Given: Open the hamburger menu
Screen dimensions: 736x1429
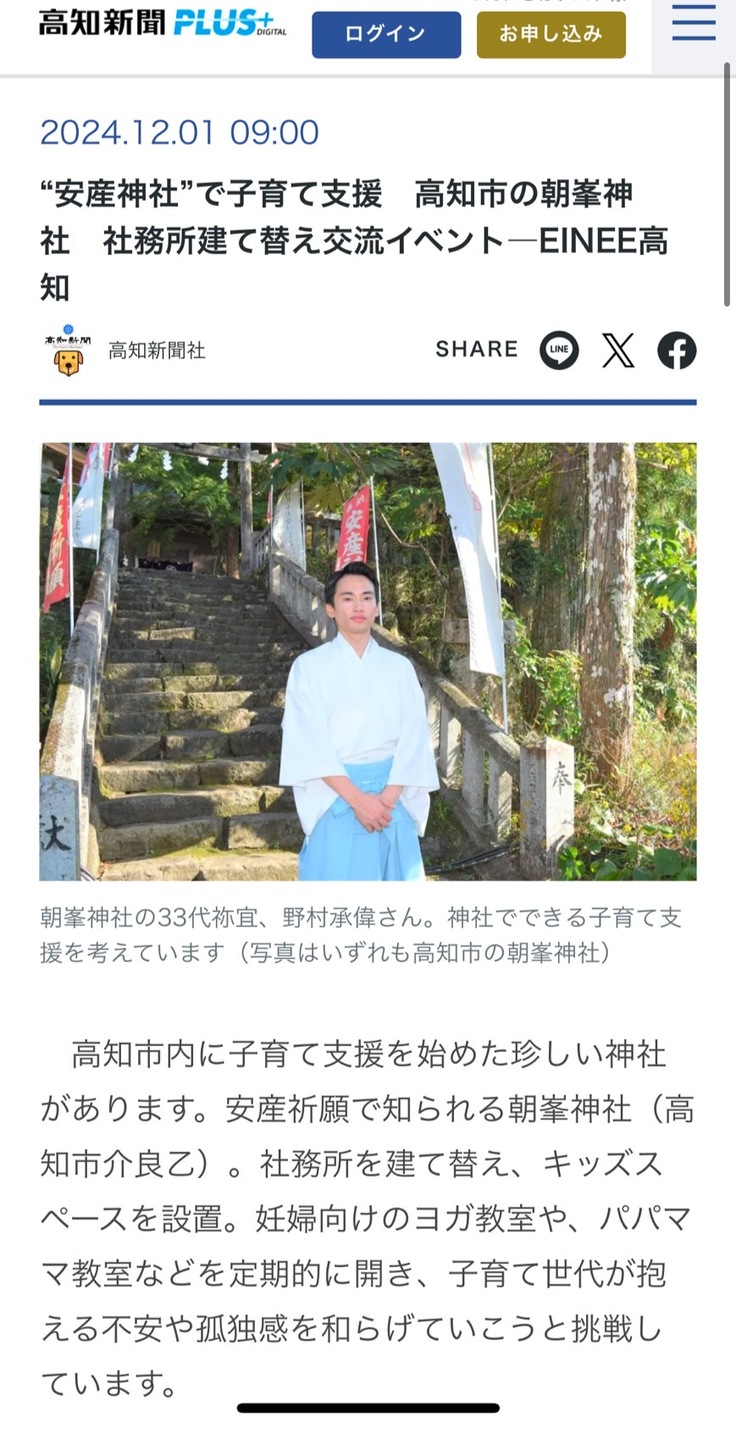Looking at the screenshot, I should pos(693,24).
